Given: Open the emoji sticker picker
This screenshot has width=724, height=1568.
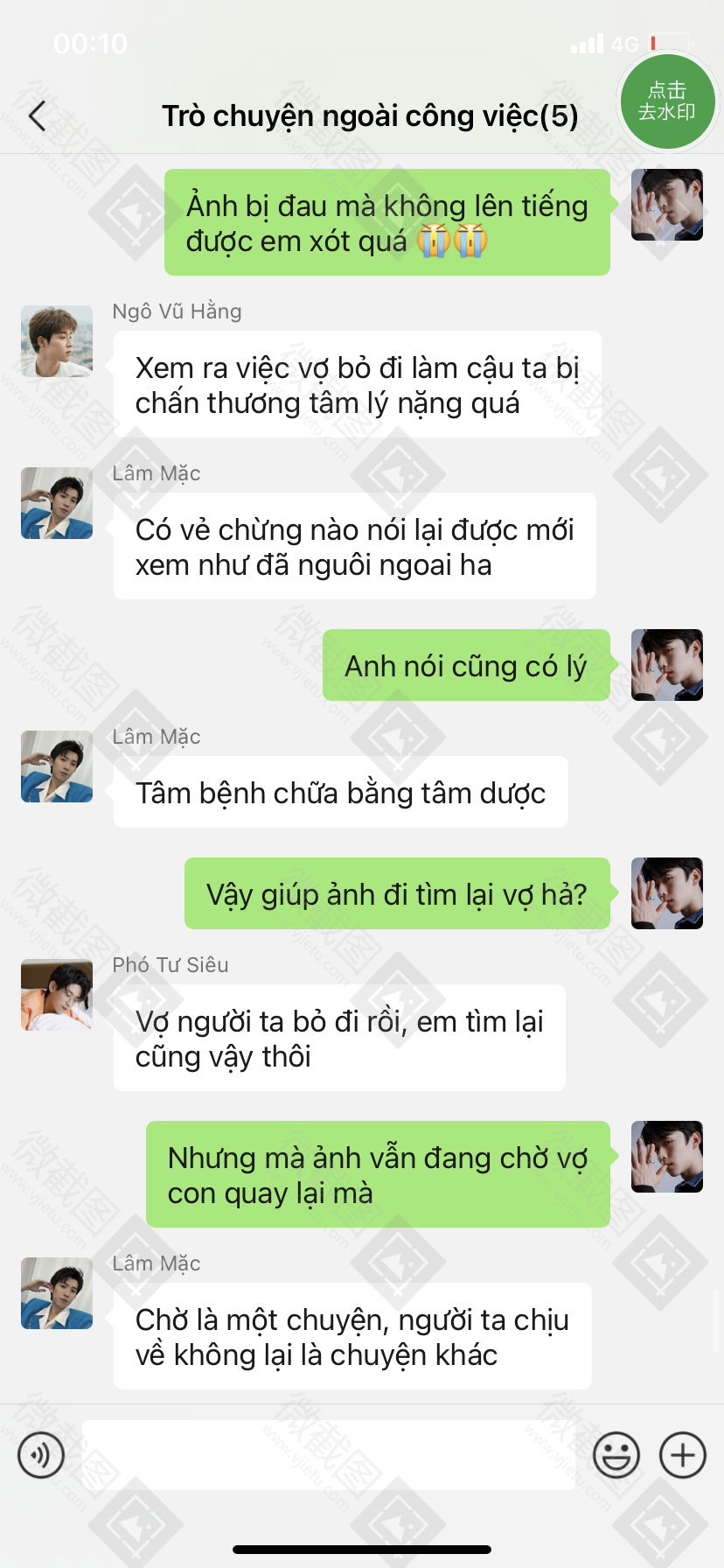Looking at the screenshot, I should pos(616,1455).
